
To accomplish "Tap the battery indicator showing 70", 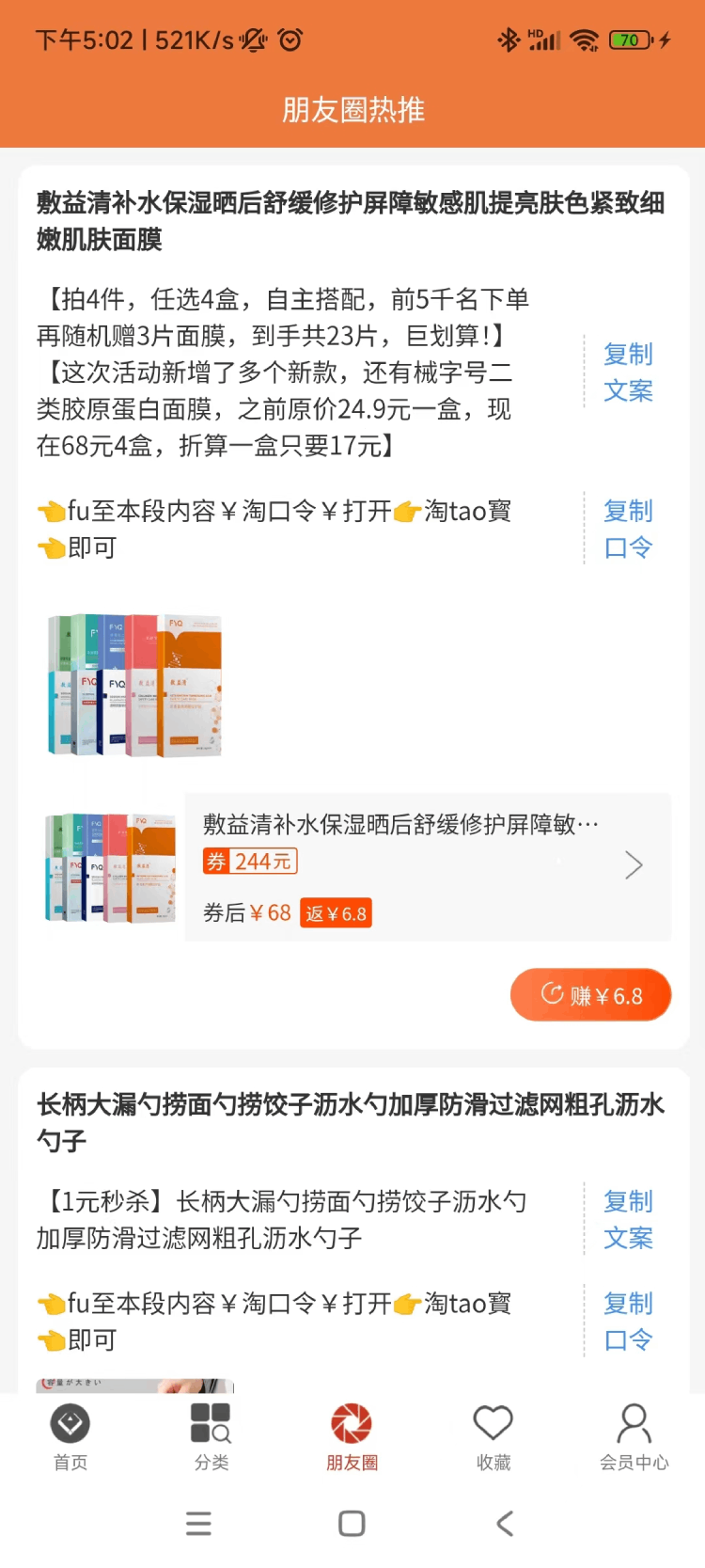I will [x=628, y=40].
